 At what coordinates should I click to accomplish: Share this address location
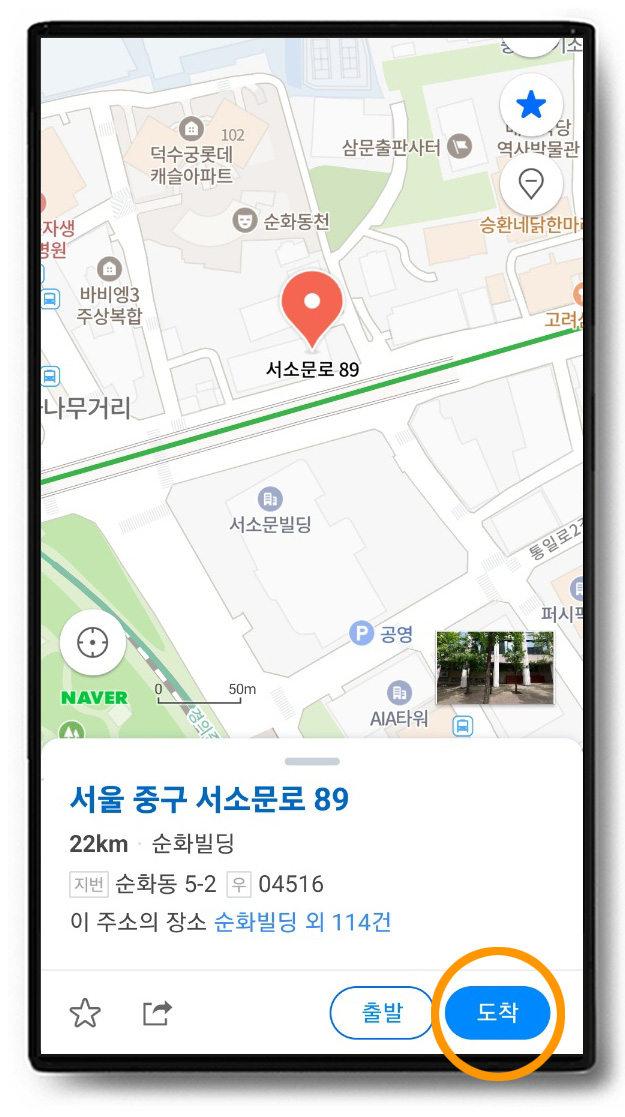157,1014
